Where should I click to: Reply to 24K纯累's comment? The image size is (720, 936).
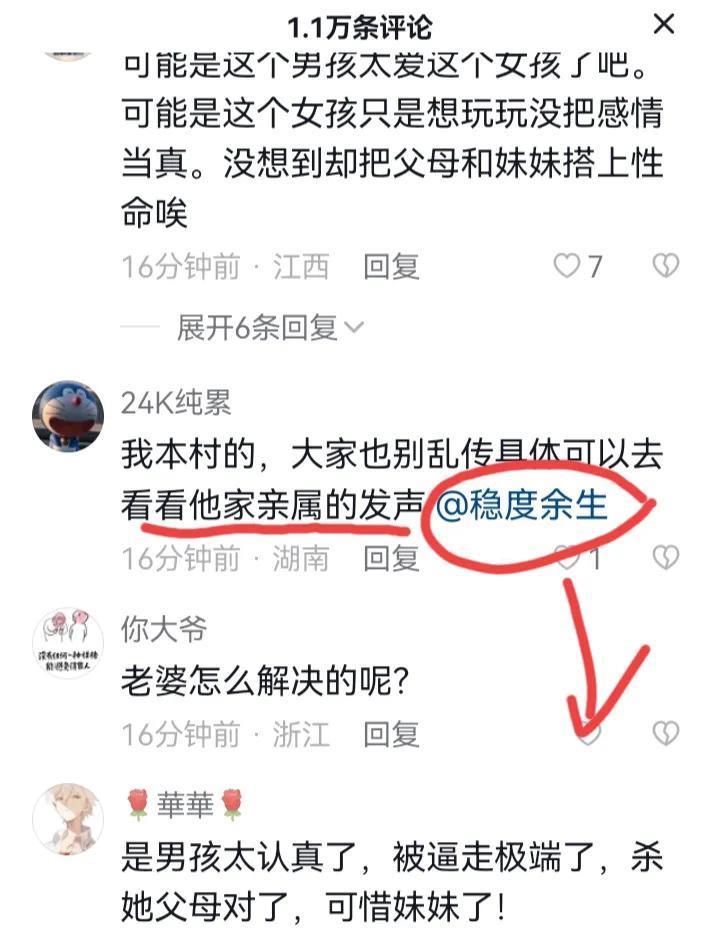pyautogui.click(x=390, y=557)
